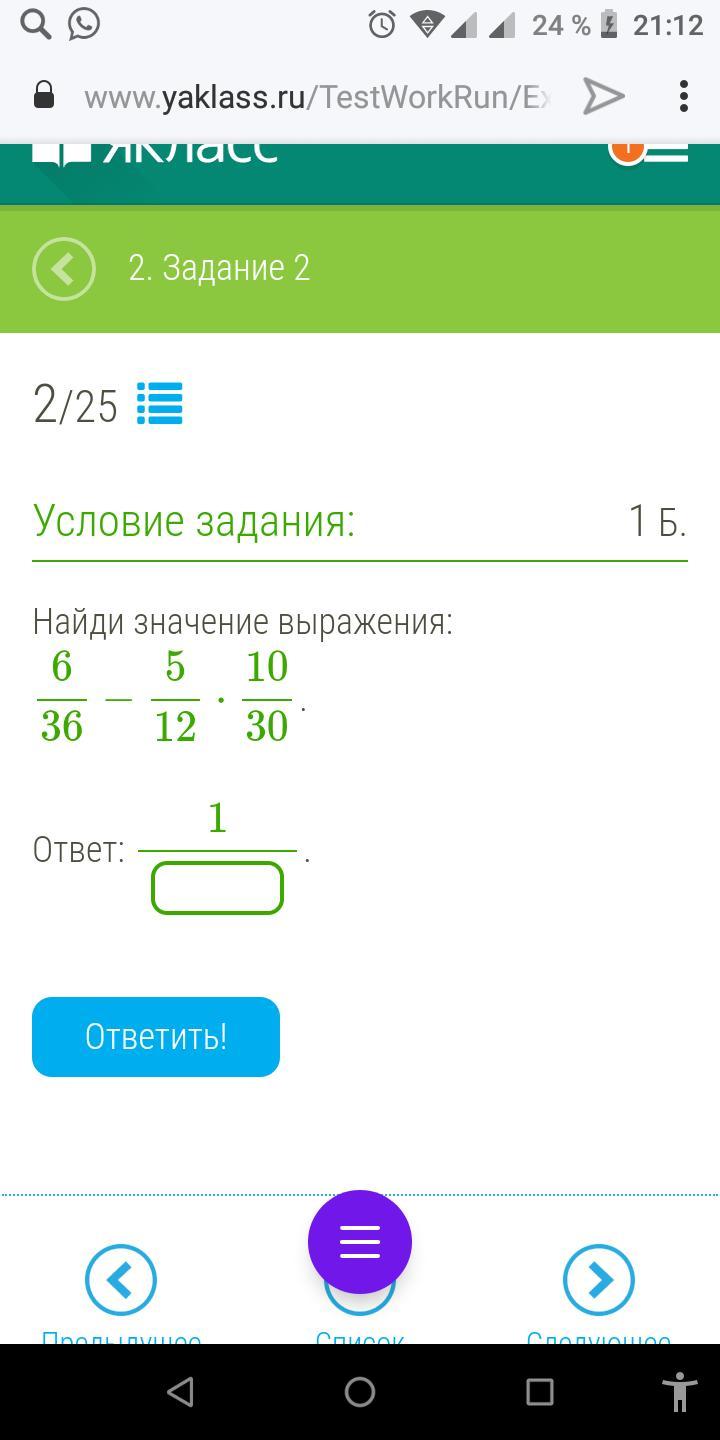This screenshot has height=1440, width=720.
Task: Go to the previous task
Action: click(120, 1280)
